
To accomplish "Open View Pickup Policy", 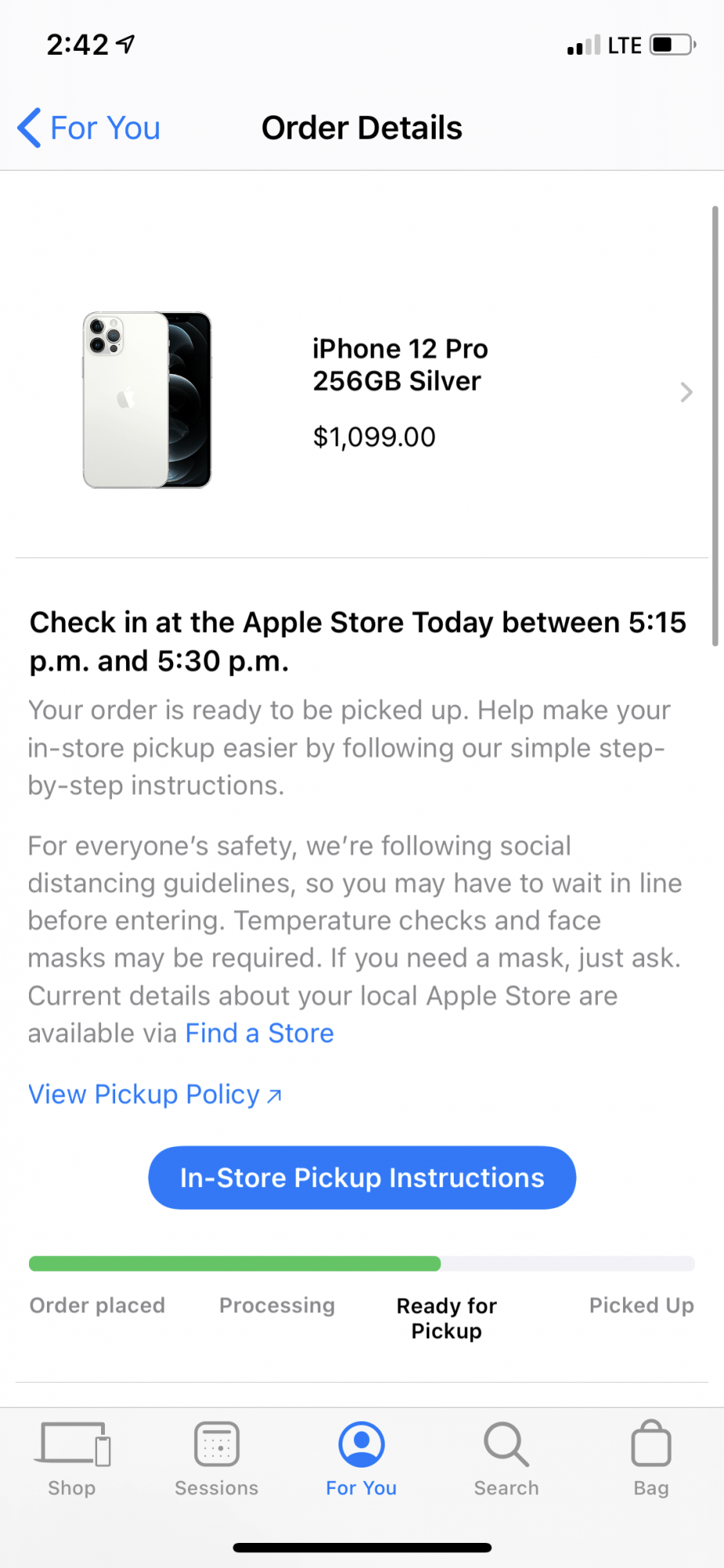I will (x=143, y=1094).
